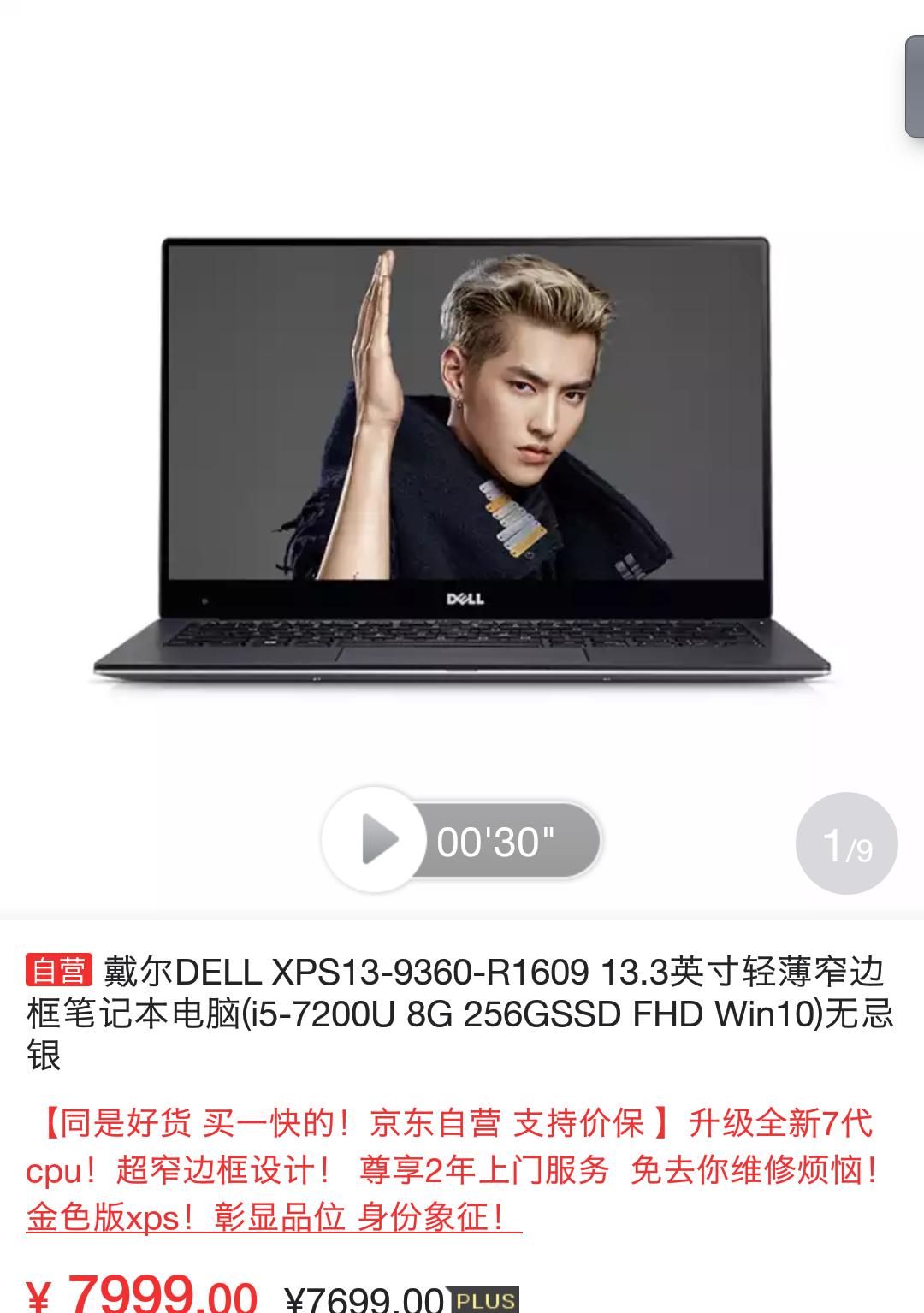Play the 00'30" product video
This screenshot has height=1313, width=924.
[377, 840]
